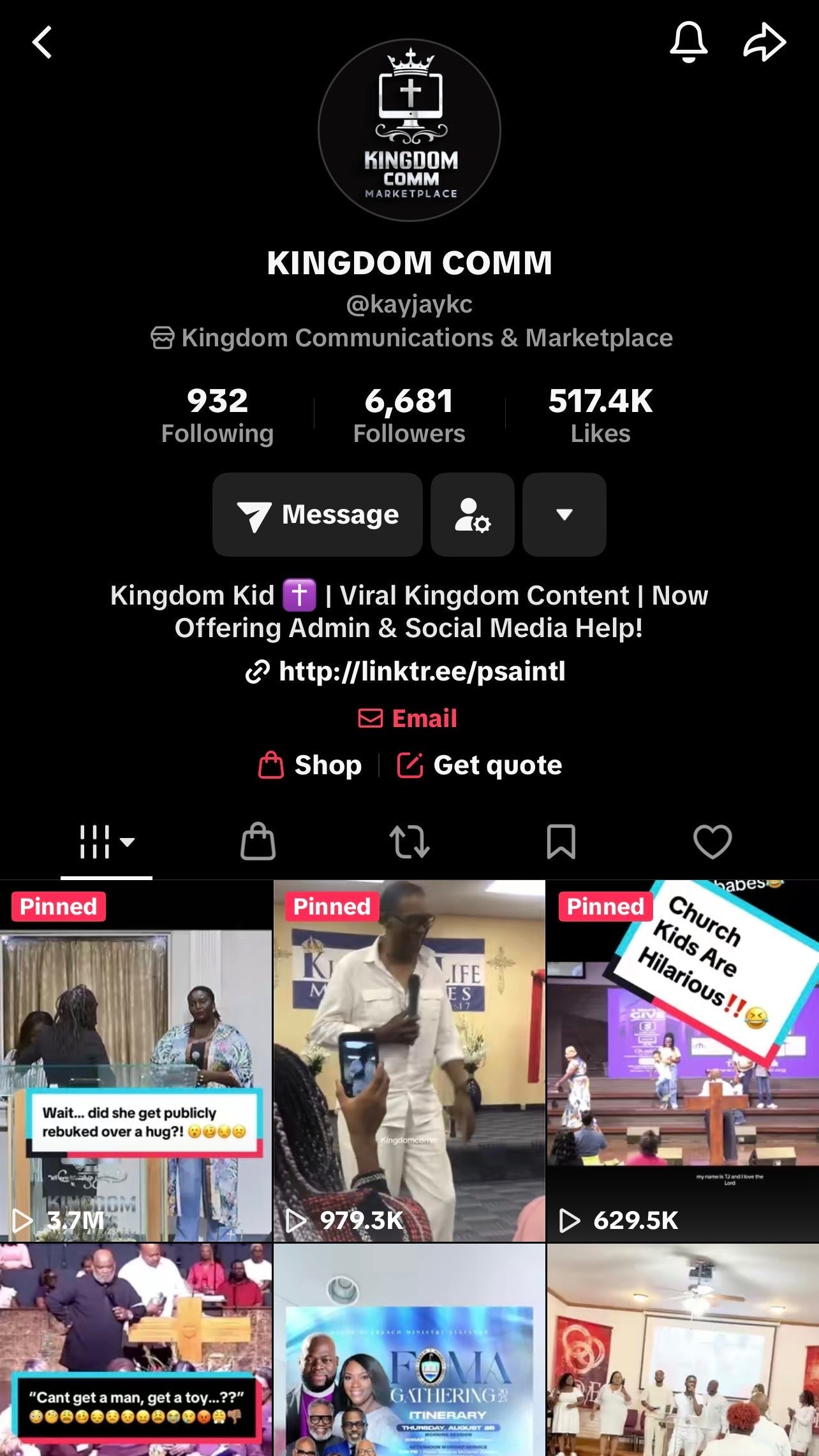Expand the suggested accounts dropdown arrow
Viewport: 819px width, 1456px height.
tap(564, 515)
